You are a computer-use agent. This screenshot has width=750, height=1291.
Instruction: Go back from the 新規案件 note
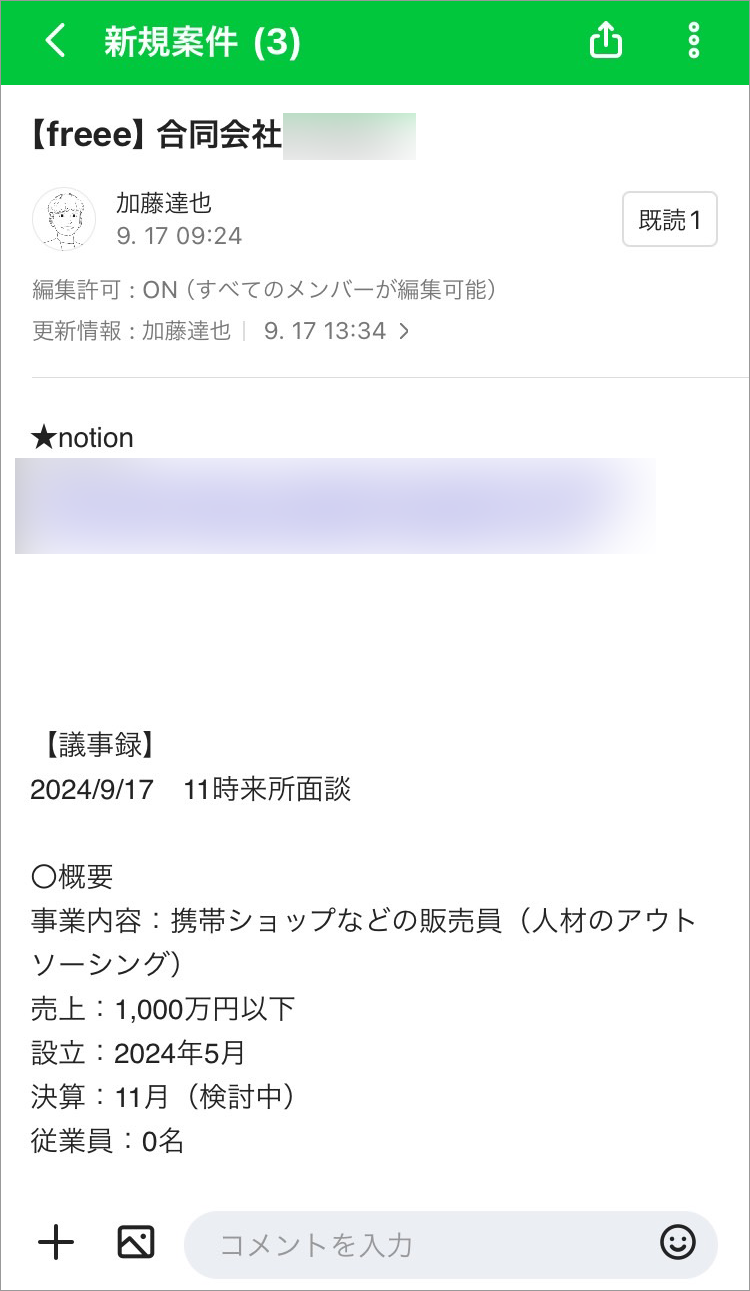tap(56, 42)
